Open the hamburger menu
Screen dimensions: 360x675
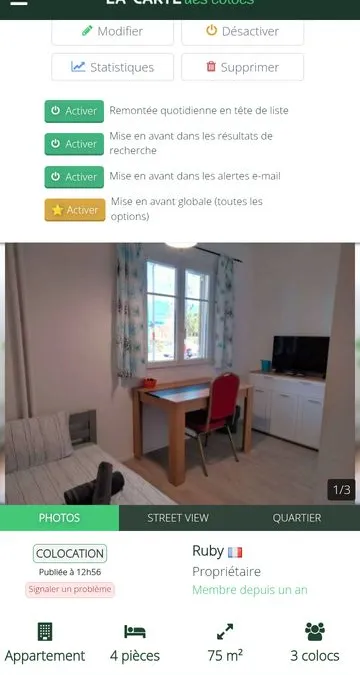pyautogui.click(x=18, y=3)
